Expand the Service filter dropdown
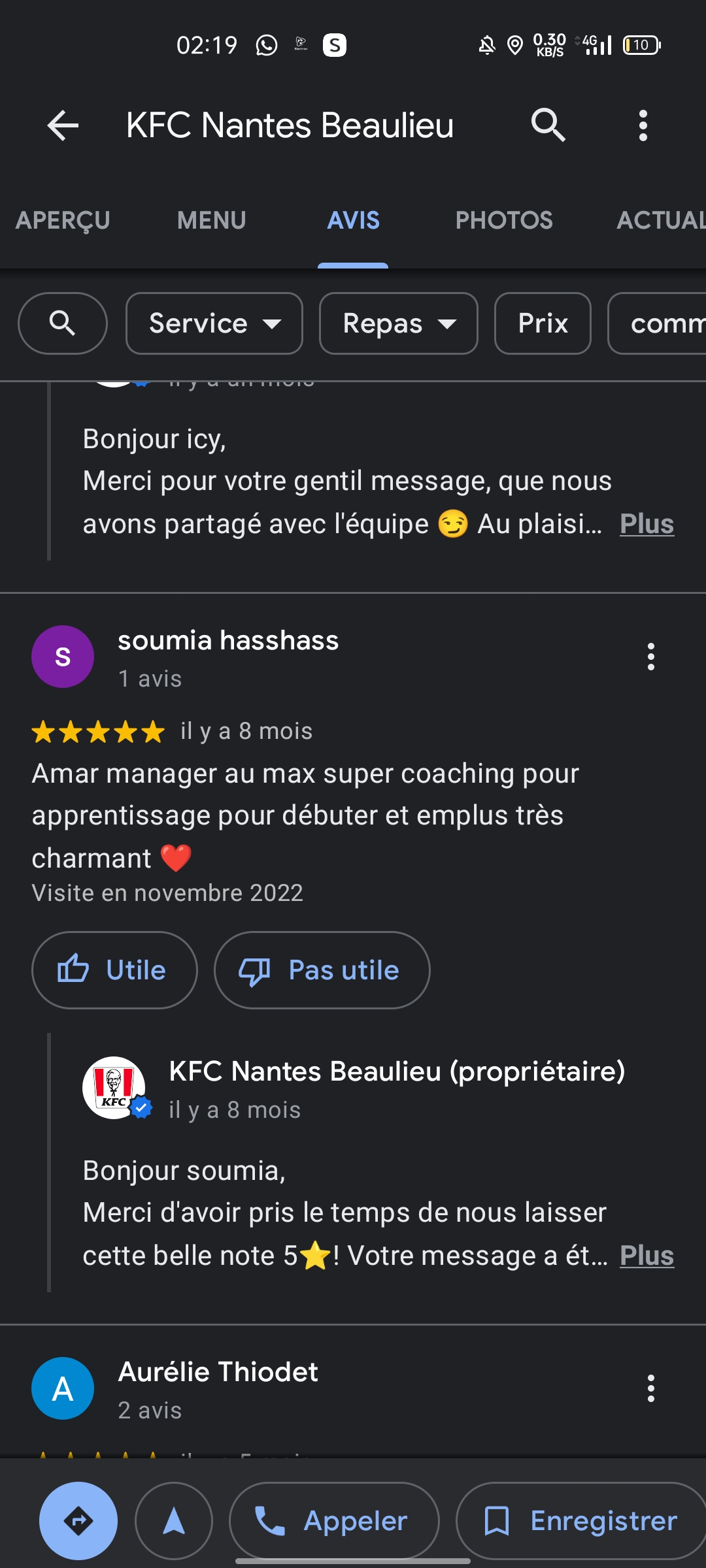The image size is (706, 1568). click(x=214, y=323)
